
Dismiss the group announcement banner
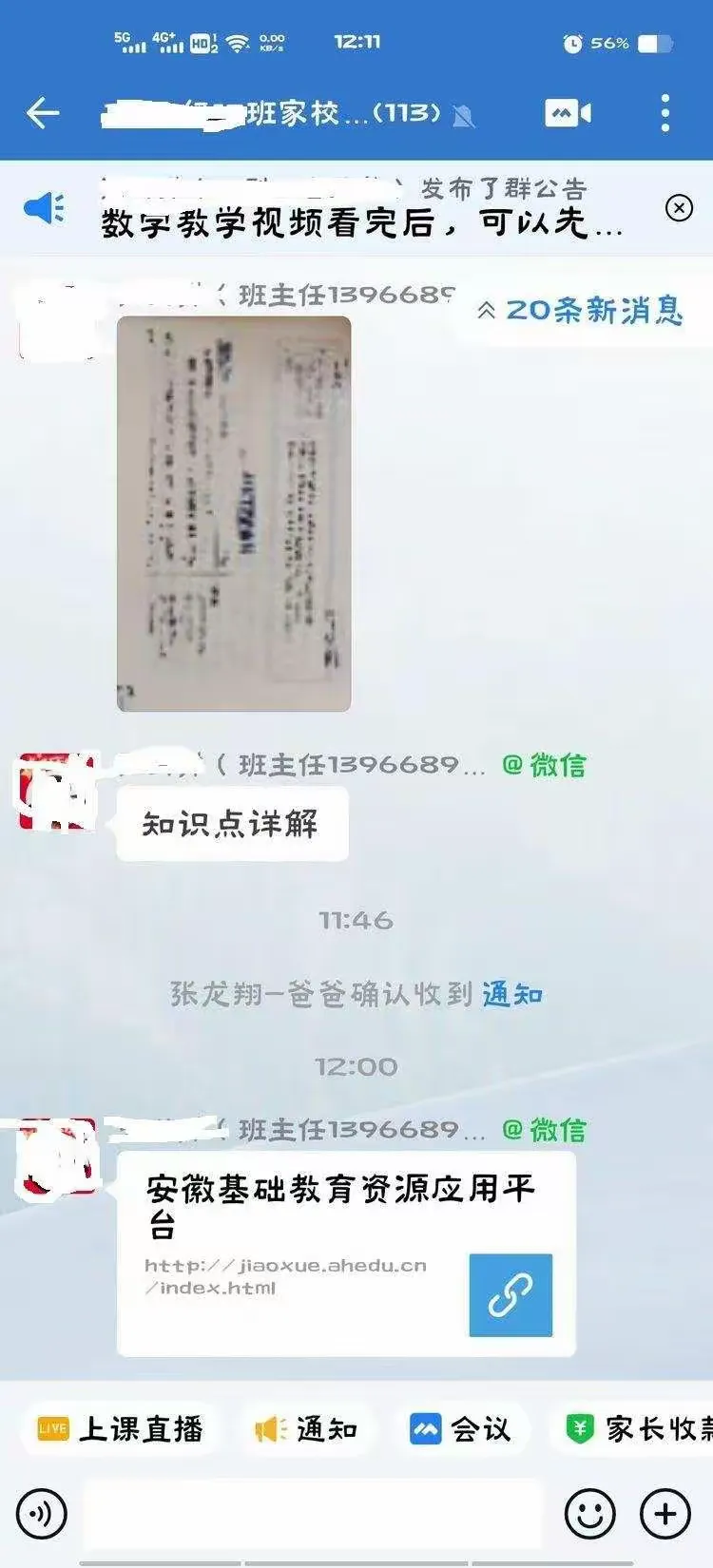[679, 208]
